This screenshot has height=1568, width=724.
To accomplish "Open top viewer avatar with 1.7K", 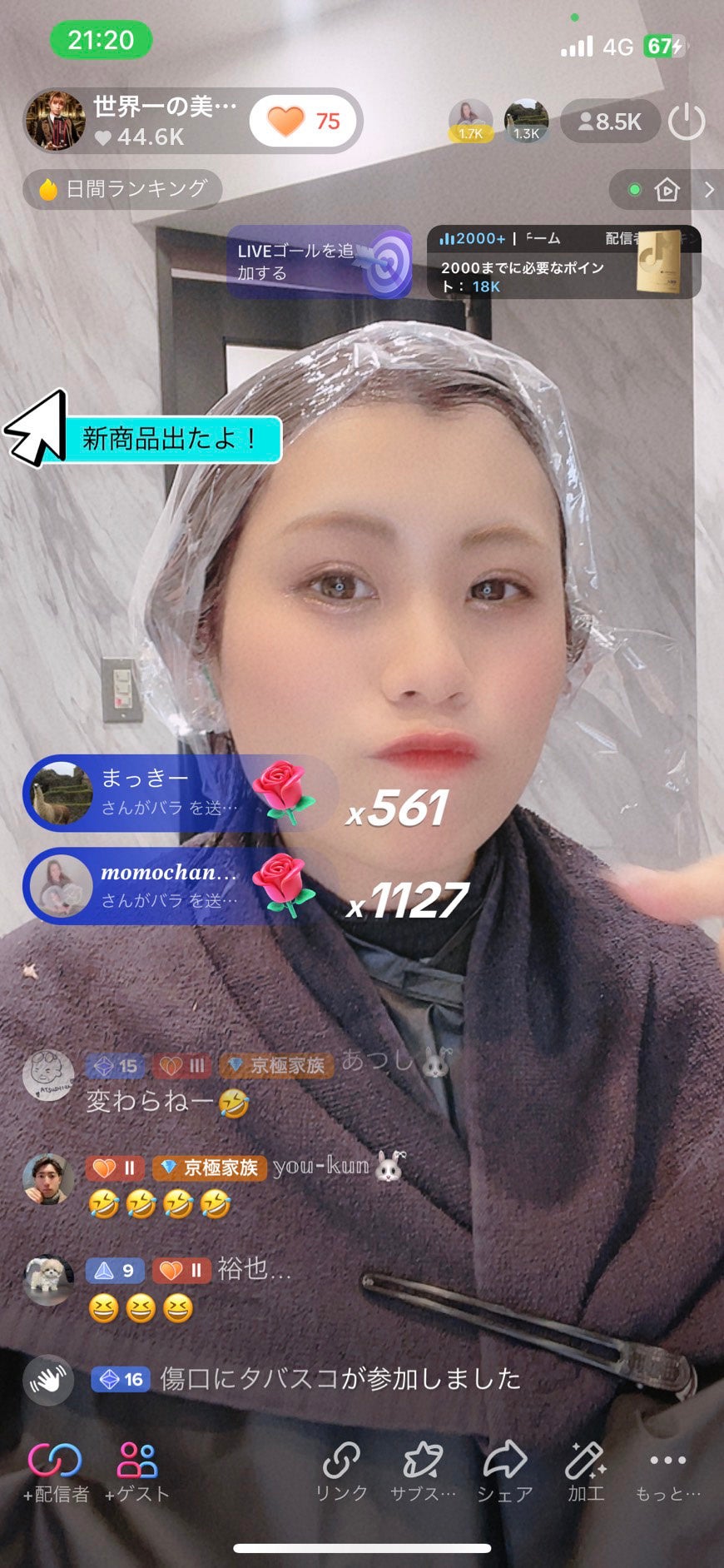I will pos(470,121).
